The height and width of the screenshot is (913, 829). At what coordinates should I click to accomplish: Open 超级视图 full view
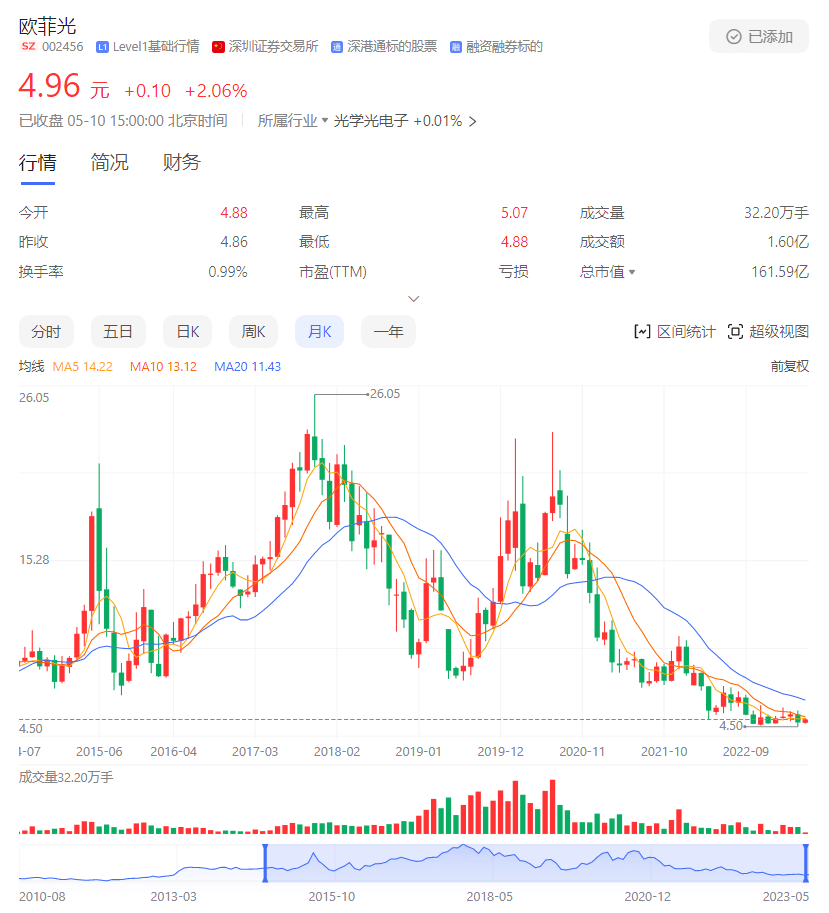[768, 332]
